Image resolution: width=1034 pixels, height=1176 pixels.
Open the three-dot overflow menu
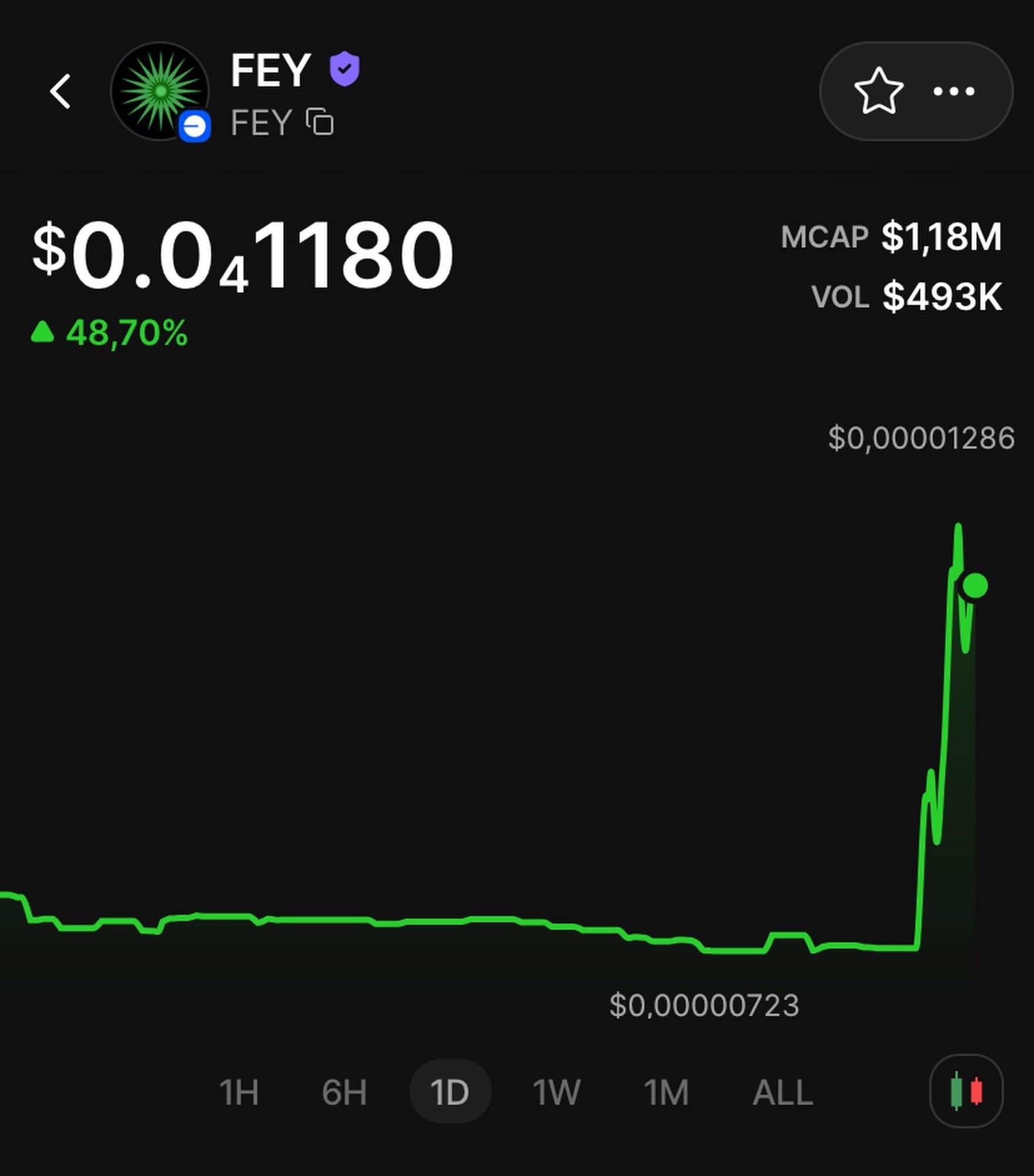[953, 91]
